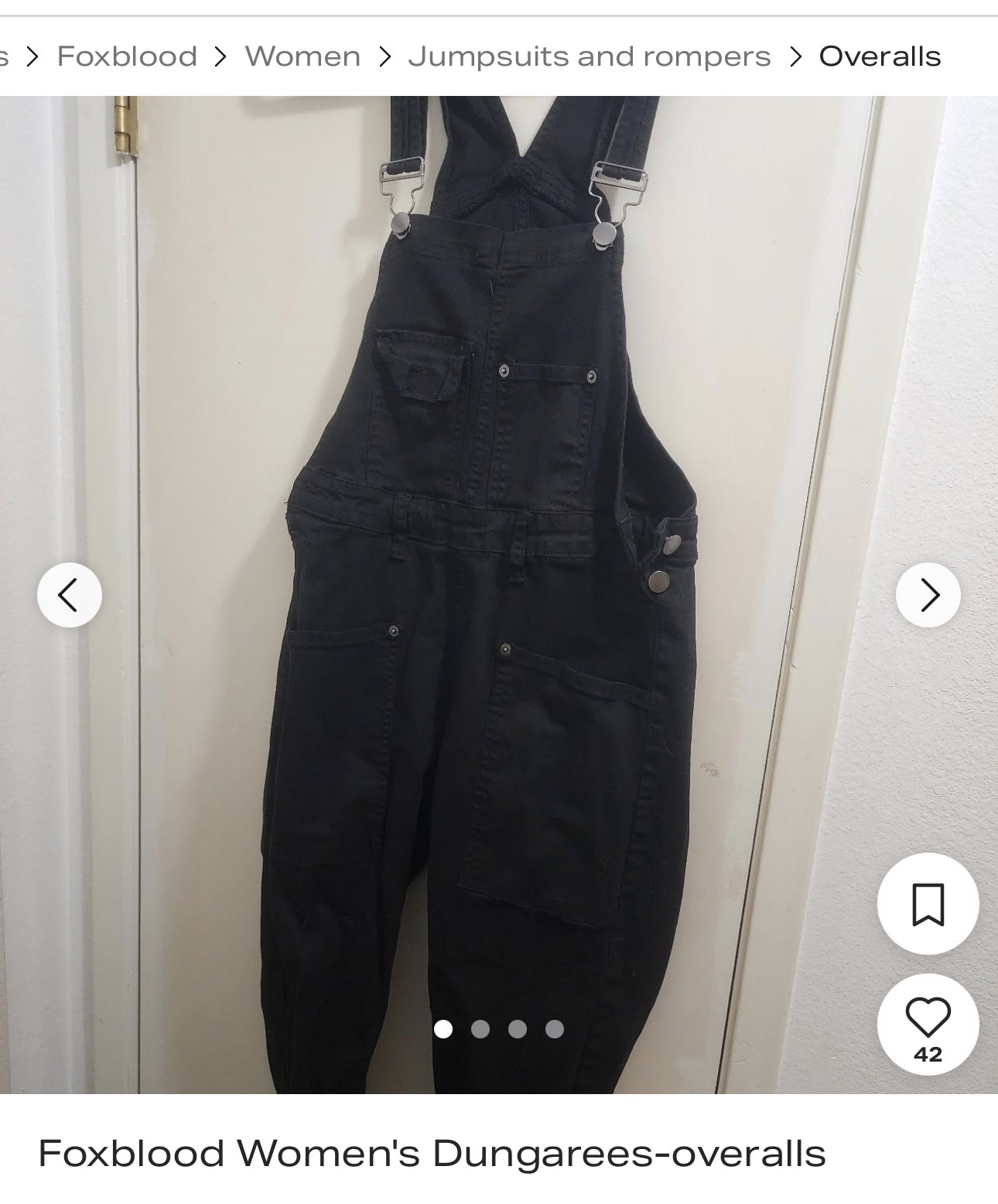Image resolution: width=998 pixels, height=1204 pixels.
Task: Show the next product photo
Action: (x=928, y=594)
